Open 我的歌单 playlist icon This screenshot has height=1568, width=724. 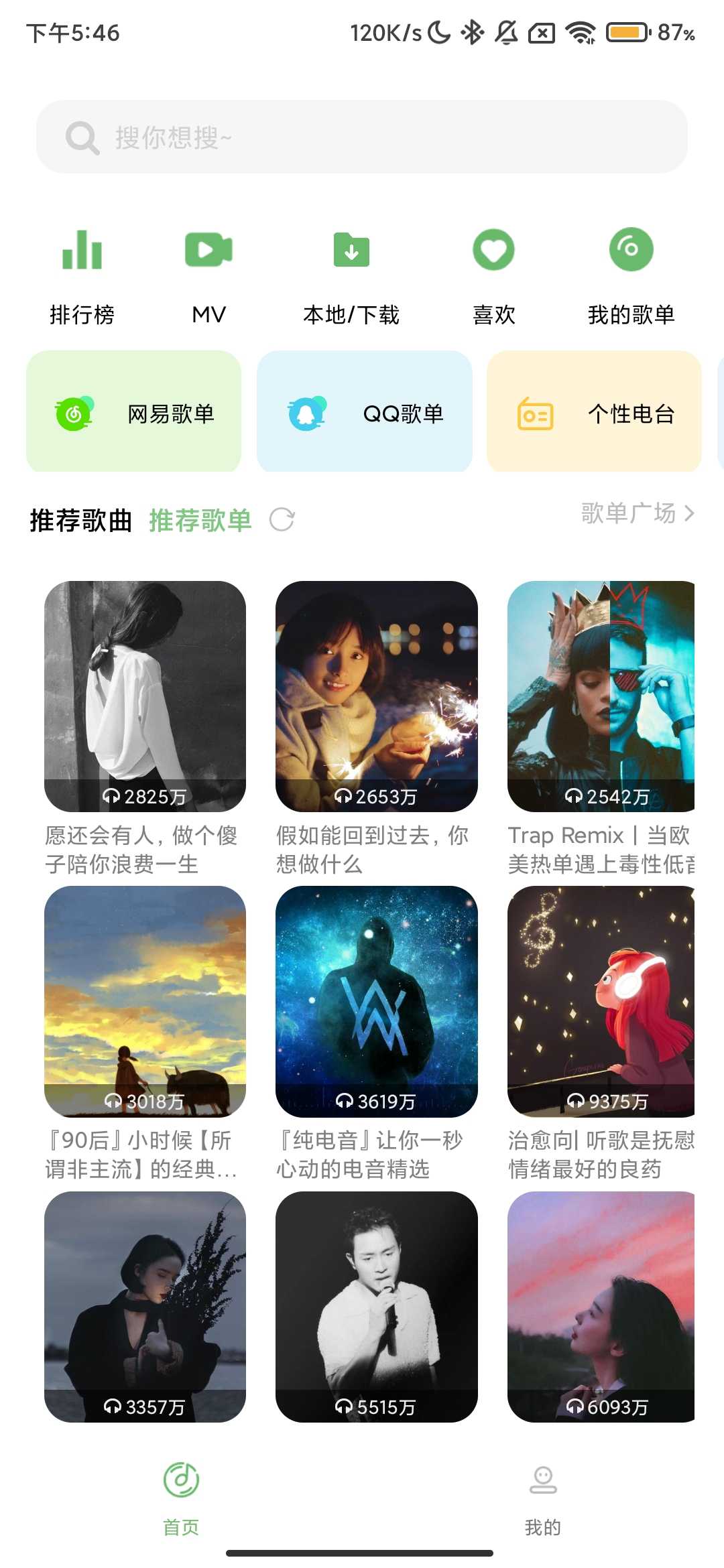tap(630, 249)
